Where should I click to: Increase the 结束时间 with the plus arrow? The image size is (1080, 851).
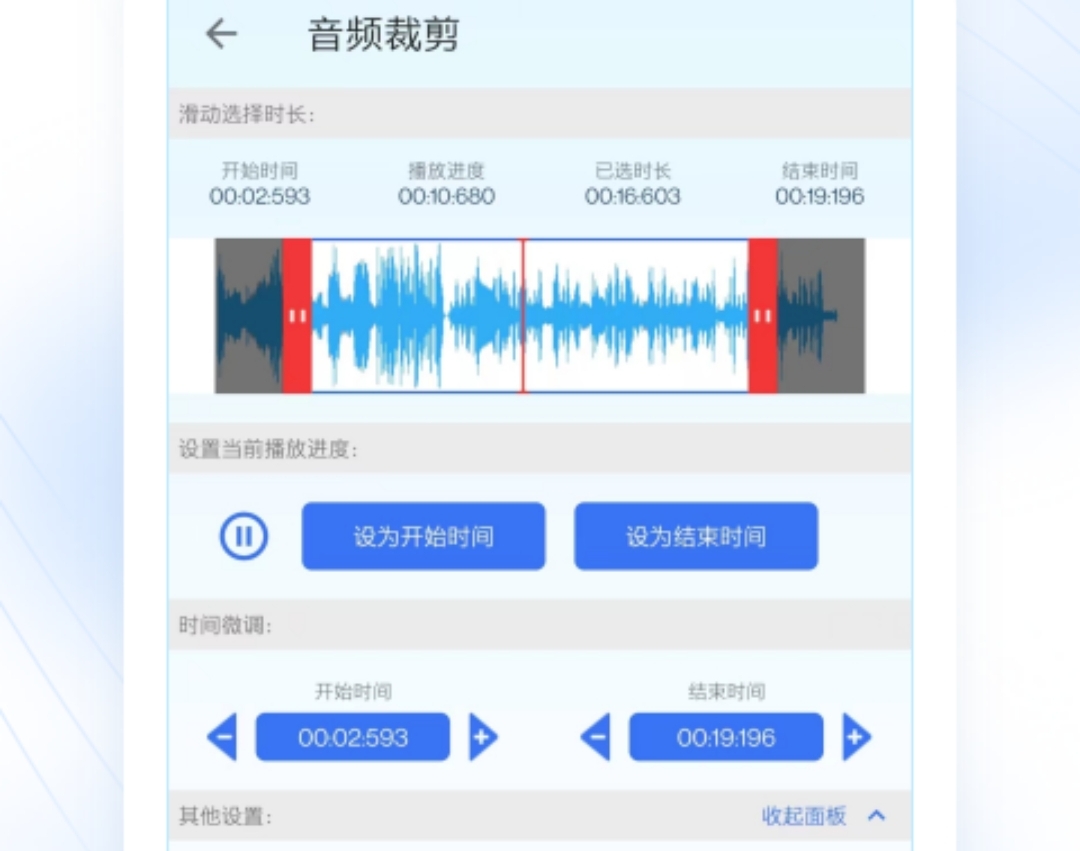[x=856, y=738]
